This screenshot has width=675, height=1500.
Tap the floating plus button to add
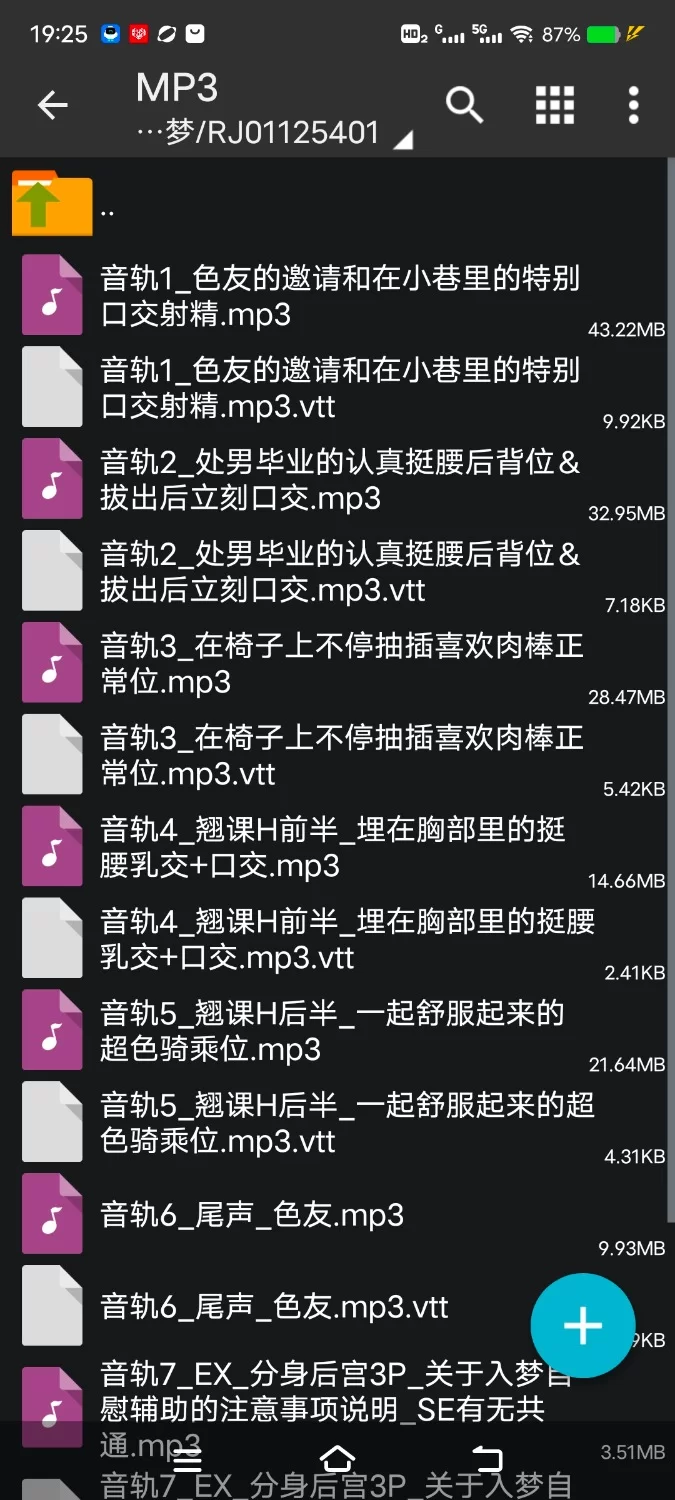(582, 1326)
